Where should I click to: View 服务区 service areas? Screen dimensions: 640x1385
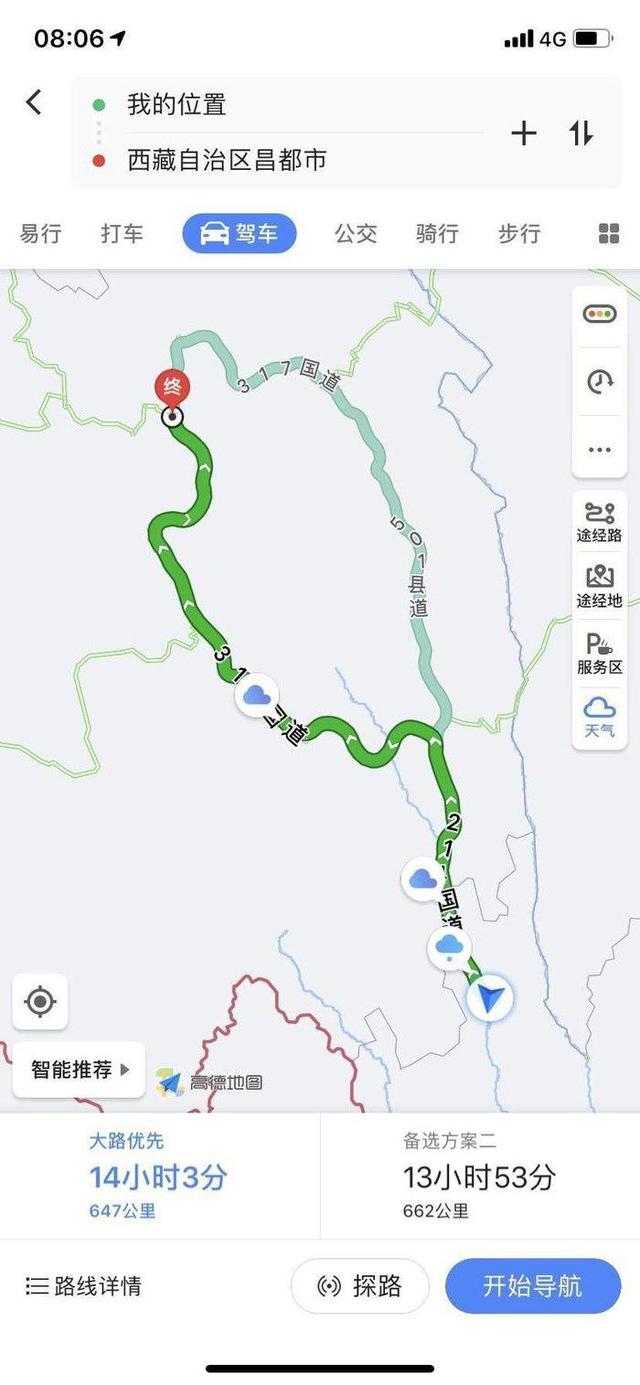(599, 654)
